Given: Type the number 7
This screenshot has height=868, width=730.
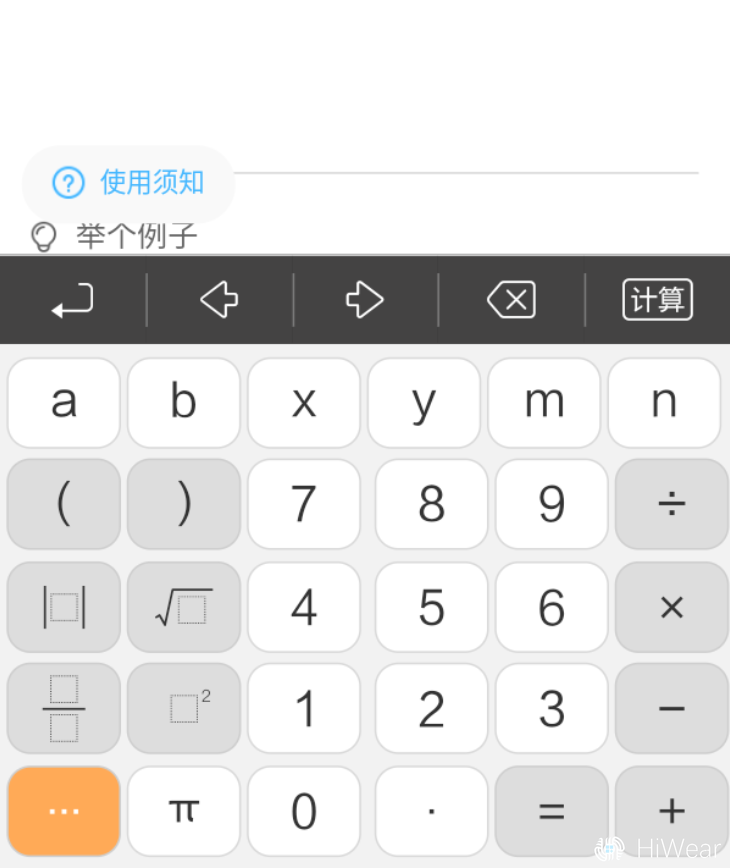Looking at the screenshot, I should coord(304,505).
